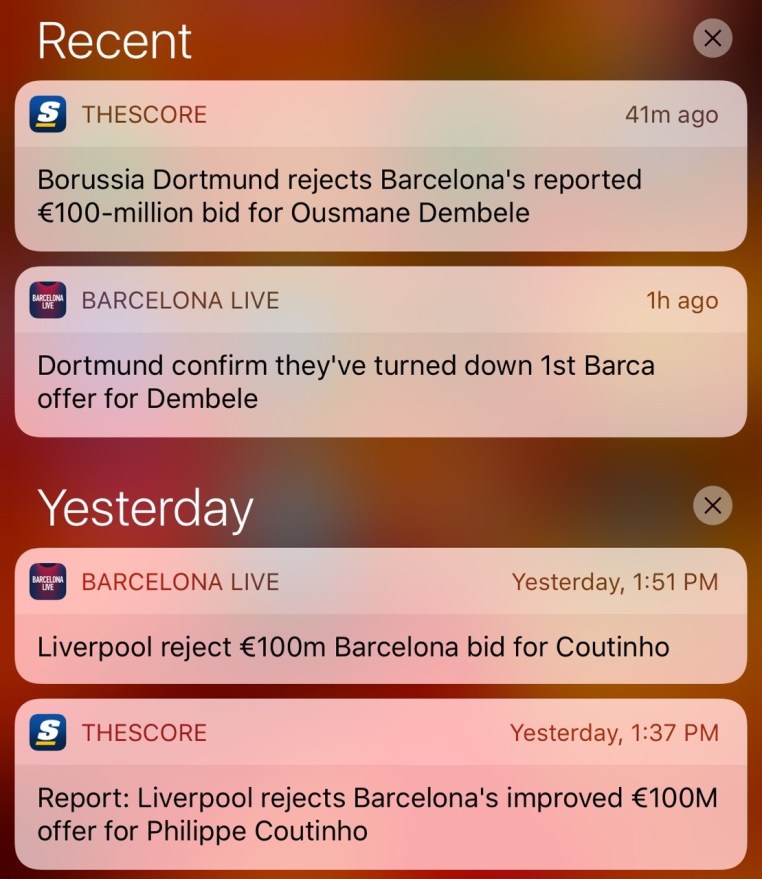762x879 pixels.
Task: Clear the Yesterday notifications section
Action: coord(712,506)
